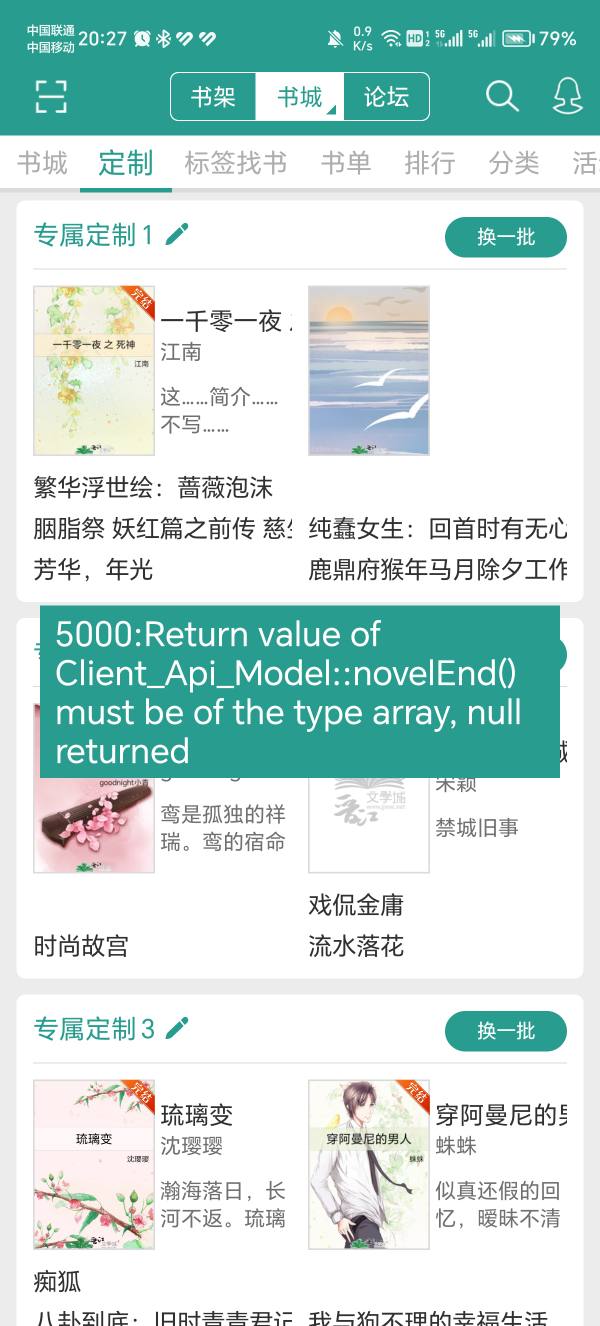Select the 书城 top segment
This screenshot has height=1326, width=600.
click(300, 97)
